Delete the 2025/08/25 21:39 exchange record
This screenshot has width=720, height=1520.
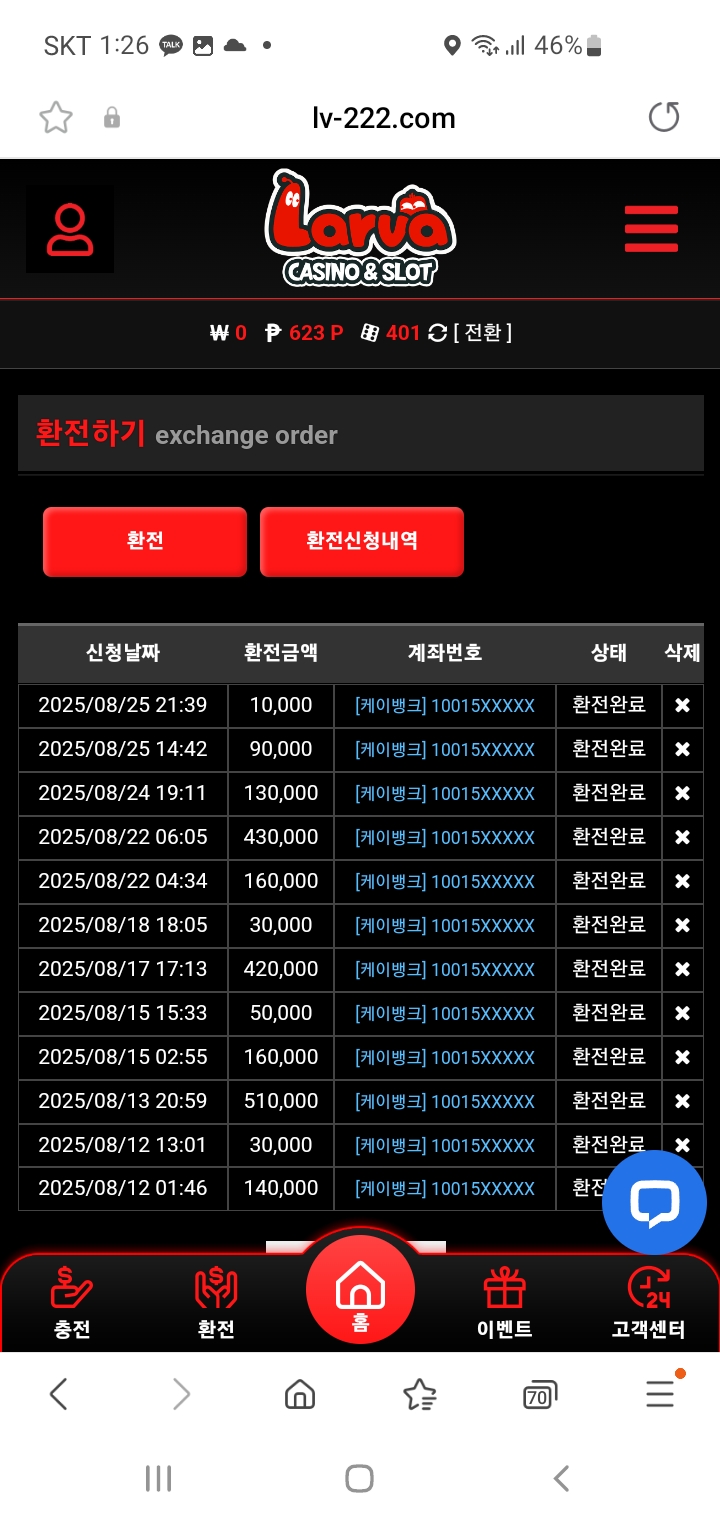682,706
